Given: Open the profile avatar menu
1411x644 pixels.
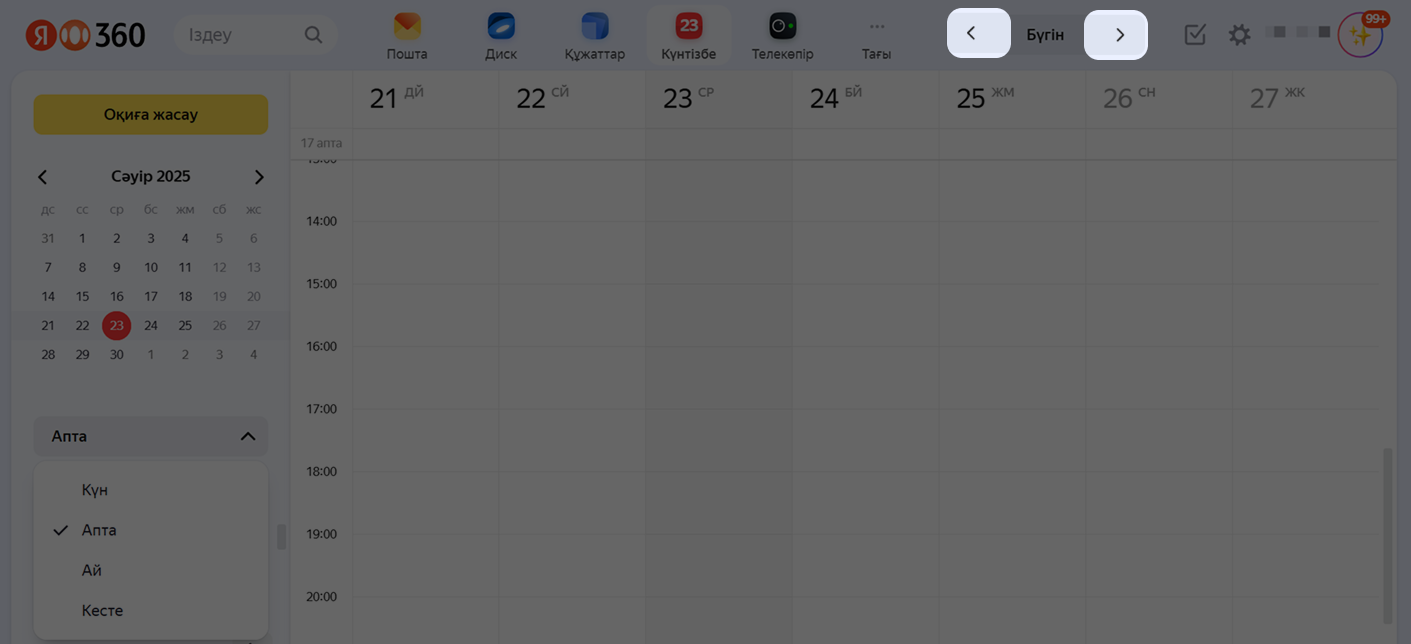Looking at the screenshot, I should click(1360, 35).
